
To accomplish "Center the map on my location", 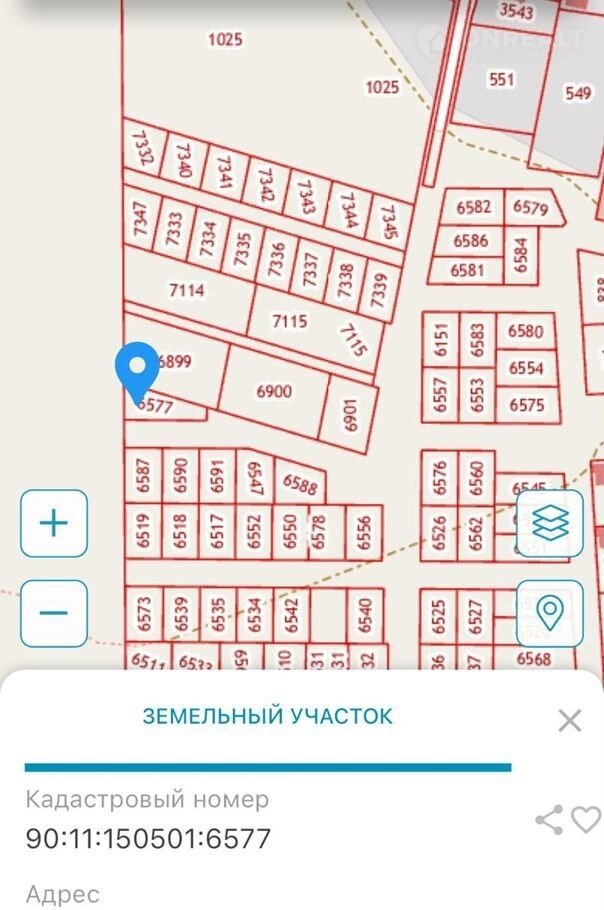I will tap(549, 613).
